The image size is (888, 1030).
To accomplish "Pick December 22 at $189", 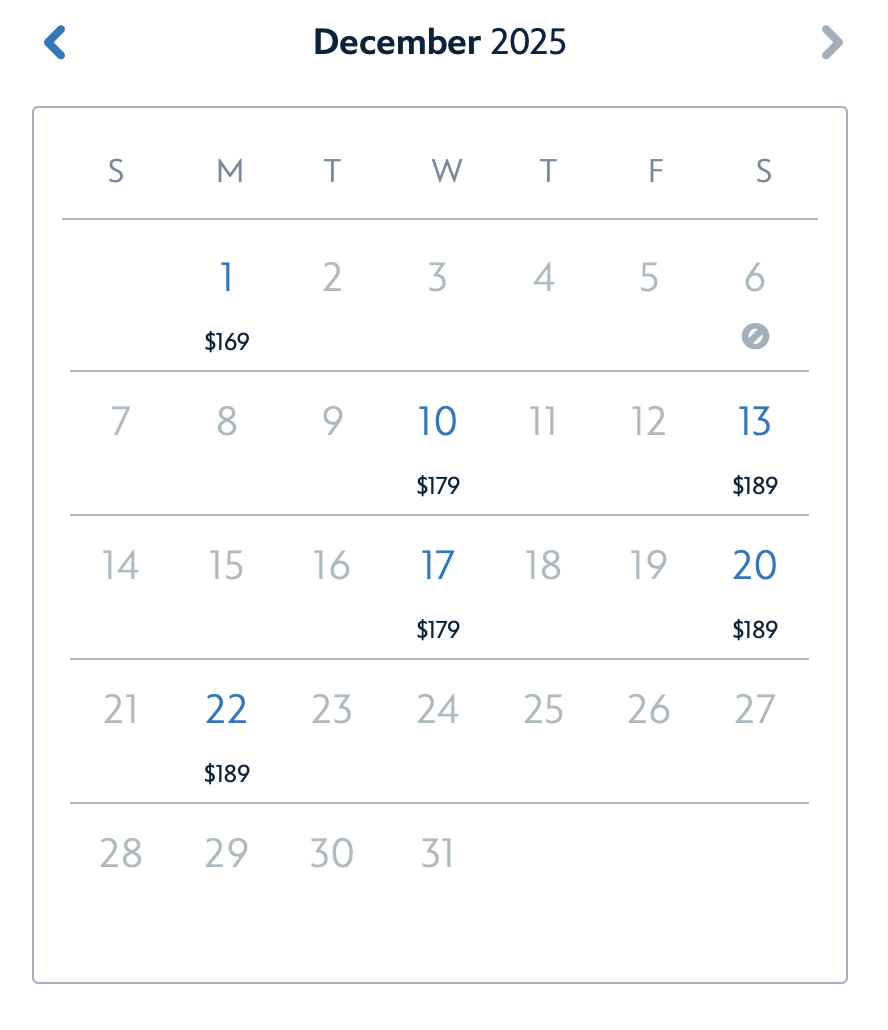I will 227,732.
